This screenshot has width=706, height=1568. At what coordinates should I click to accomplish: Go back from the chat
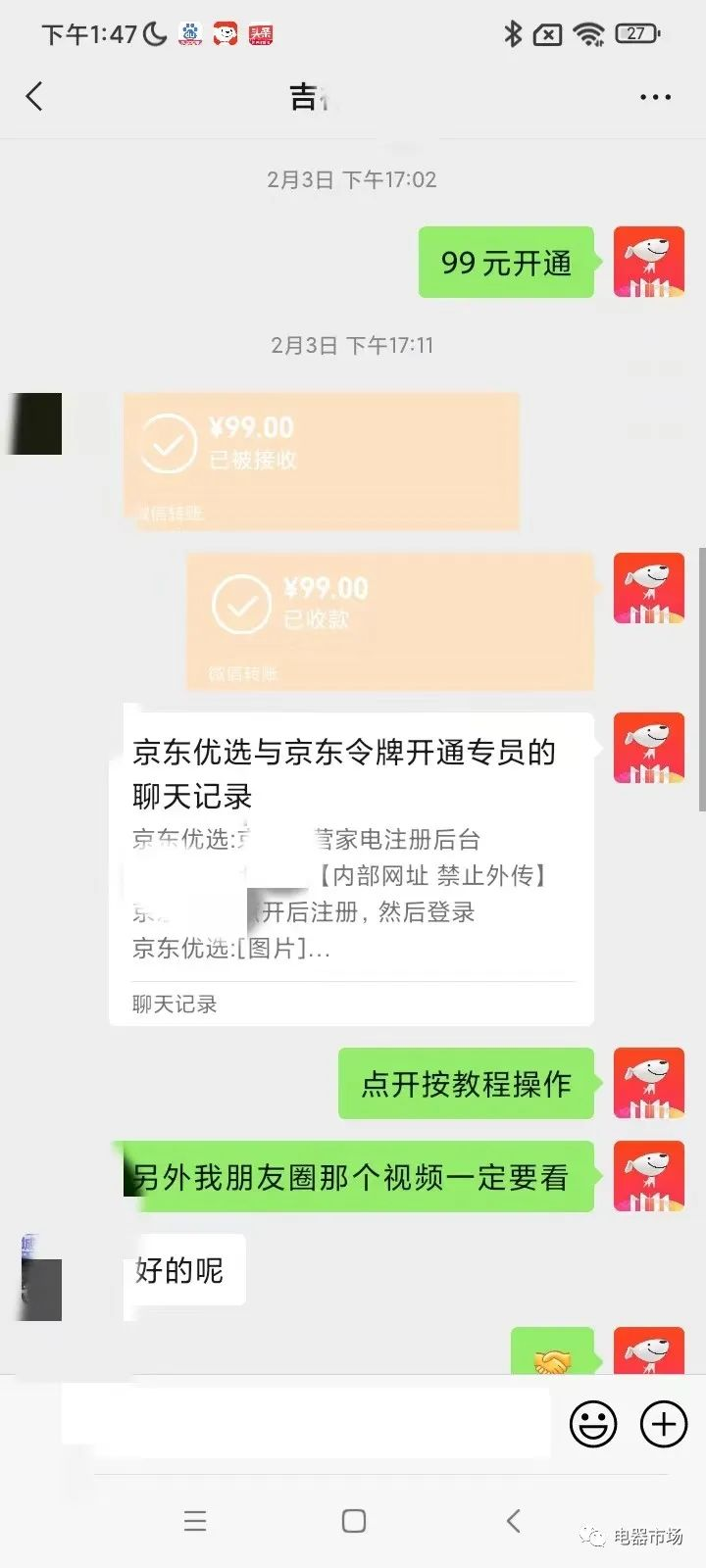click(x=35, y=96)
